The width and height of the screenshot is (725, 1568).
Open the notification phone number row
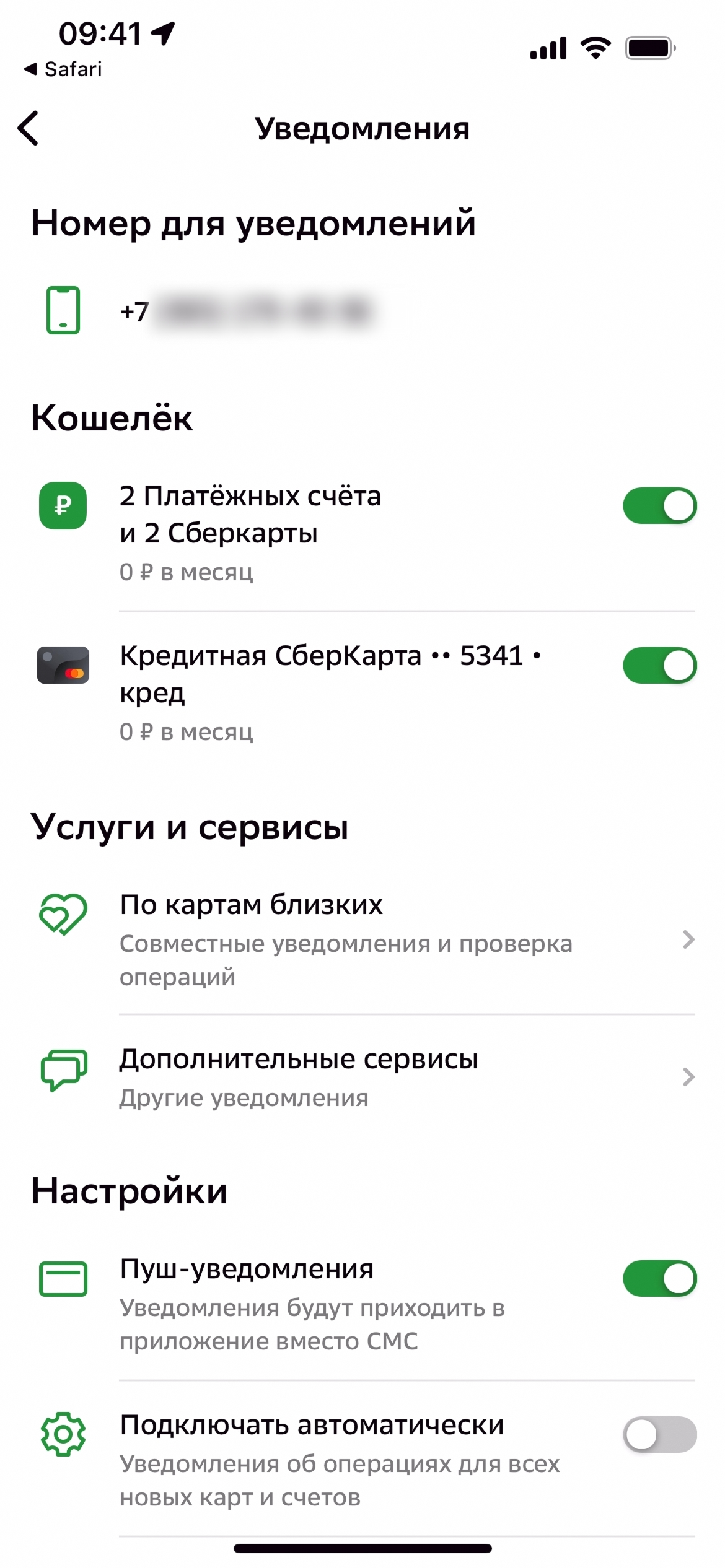click(248, 311)
